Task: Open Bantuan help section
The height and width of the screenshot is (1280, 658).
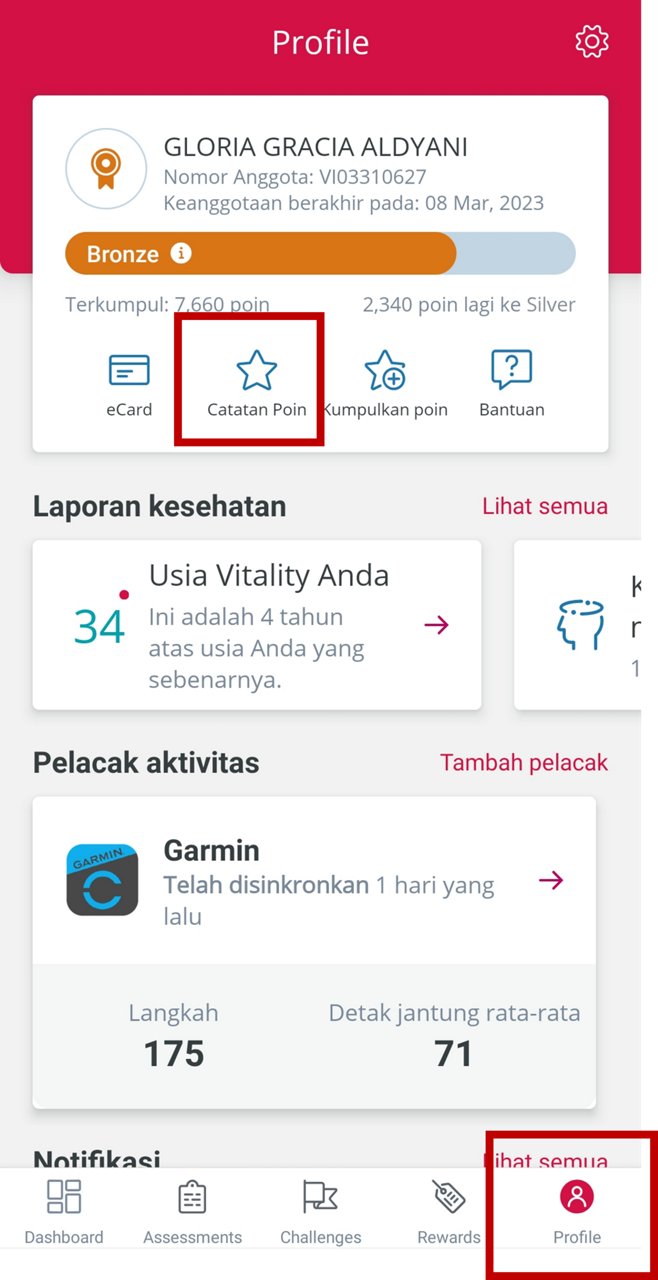Action: point(511,384)
